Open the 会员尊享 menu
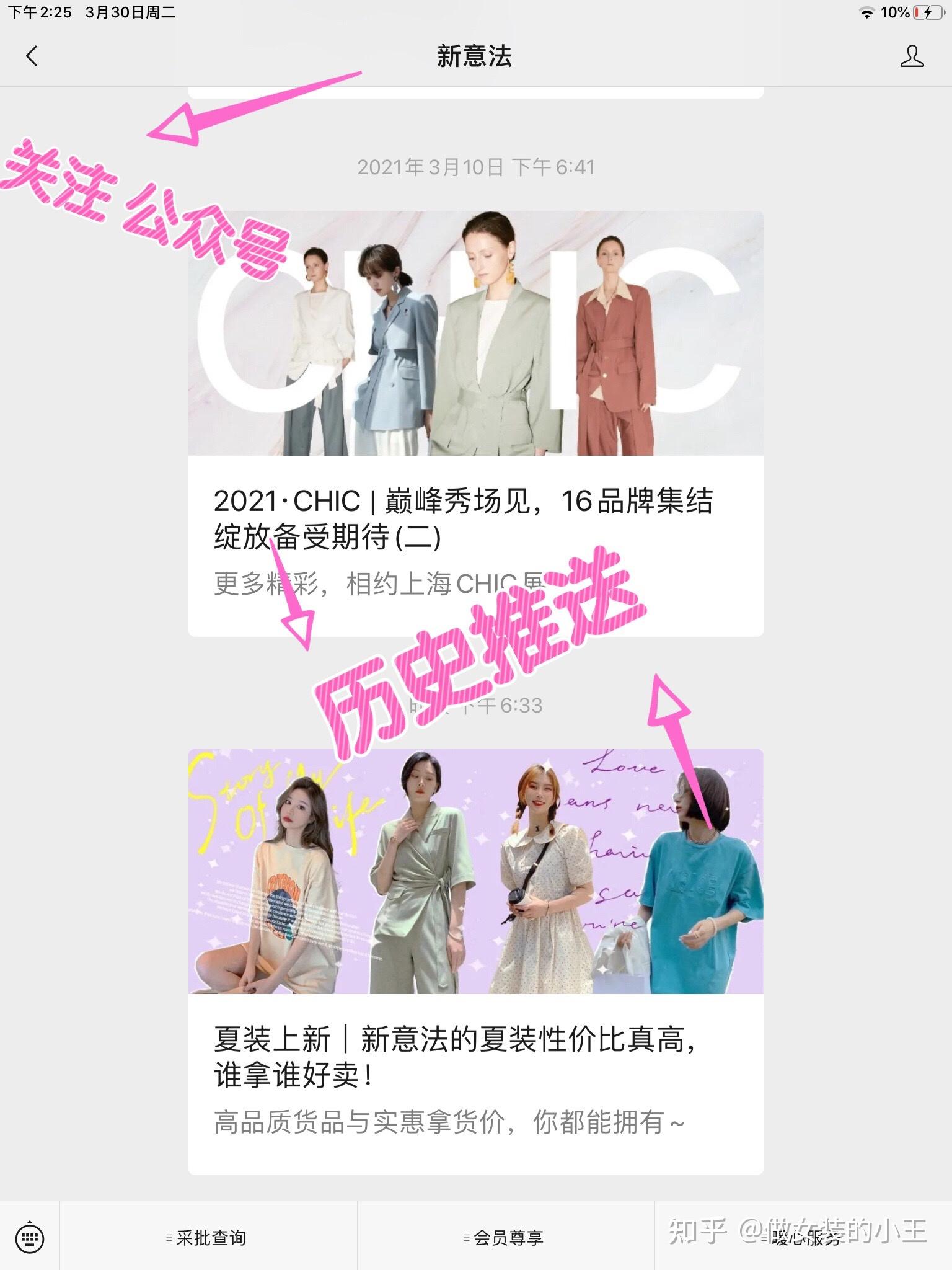This screenshot has height=1270, width=952. click(506, 1238)
